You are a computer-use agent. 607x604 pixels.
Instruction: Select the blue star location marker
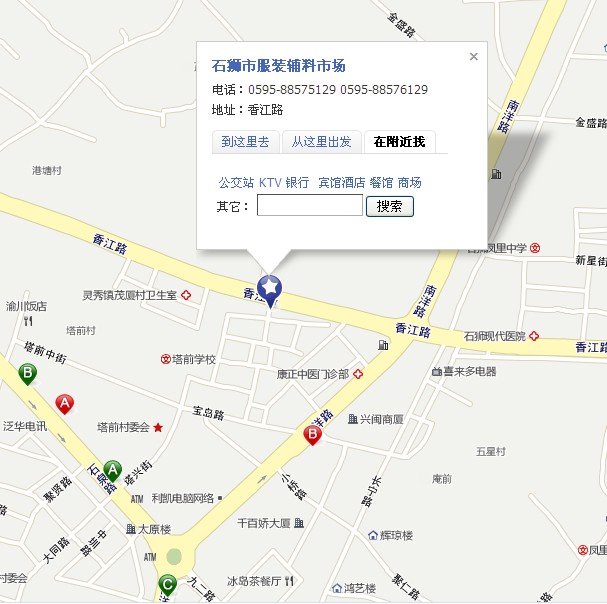point(270,288)
